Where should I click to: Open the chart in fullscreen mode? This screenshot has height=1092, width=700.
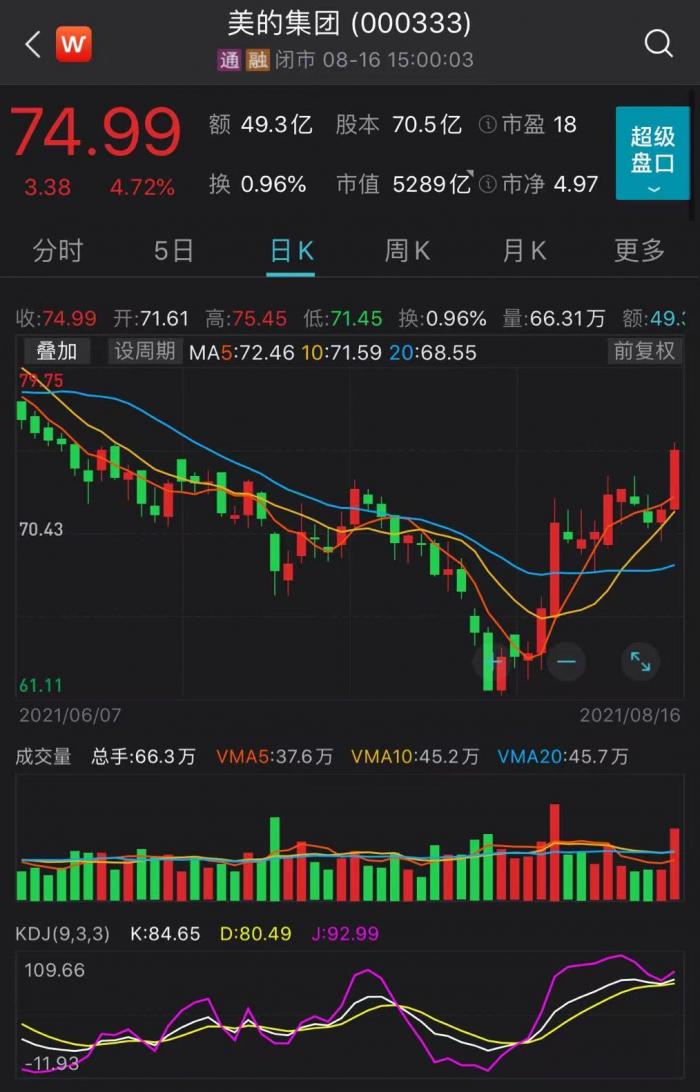pyautogui.click(x=639, y=661)
